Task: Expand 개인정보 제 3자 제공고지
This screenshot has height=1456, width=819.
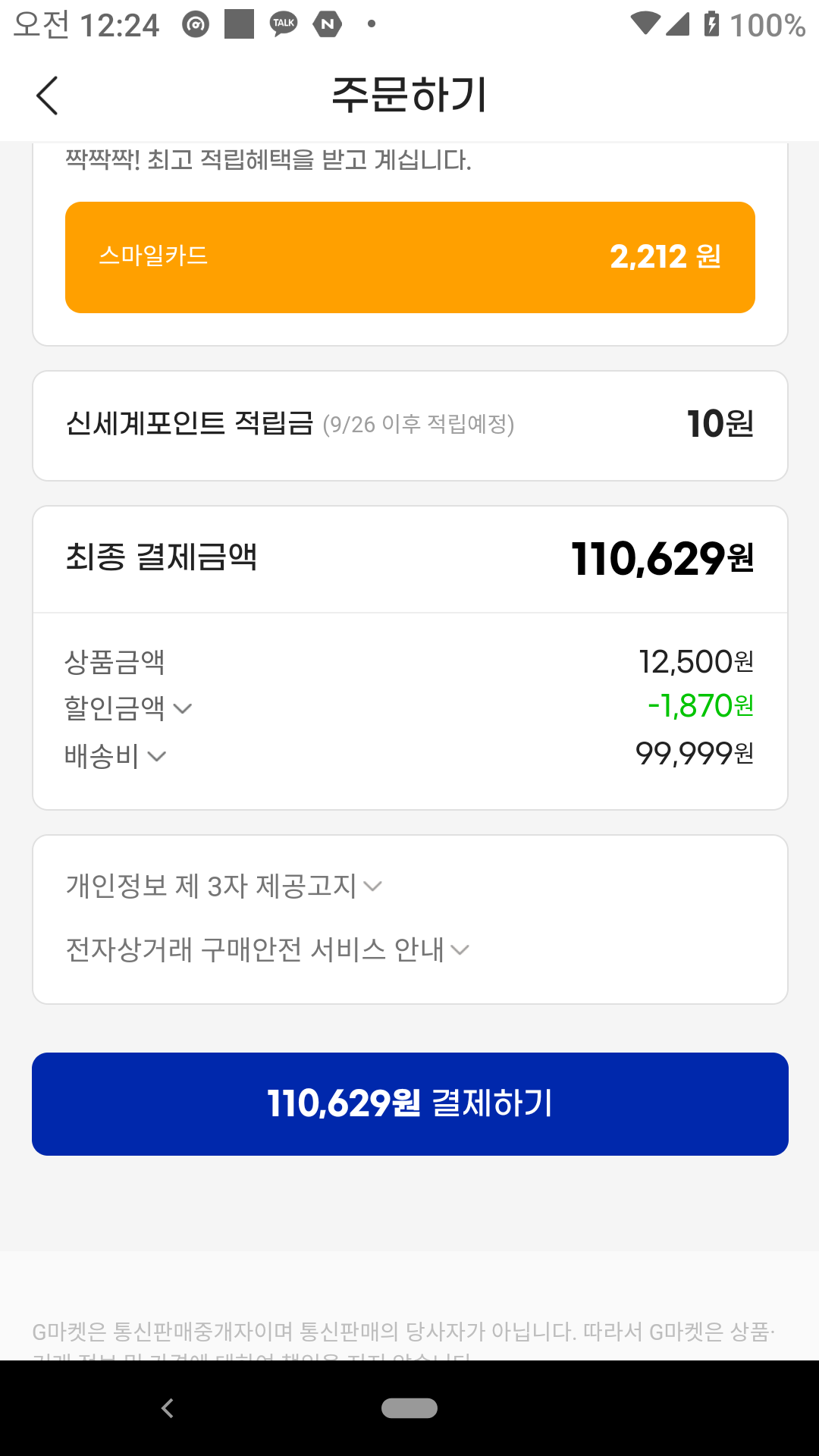Action: tap(224, 886)
